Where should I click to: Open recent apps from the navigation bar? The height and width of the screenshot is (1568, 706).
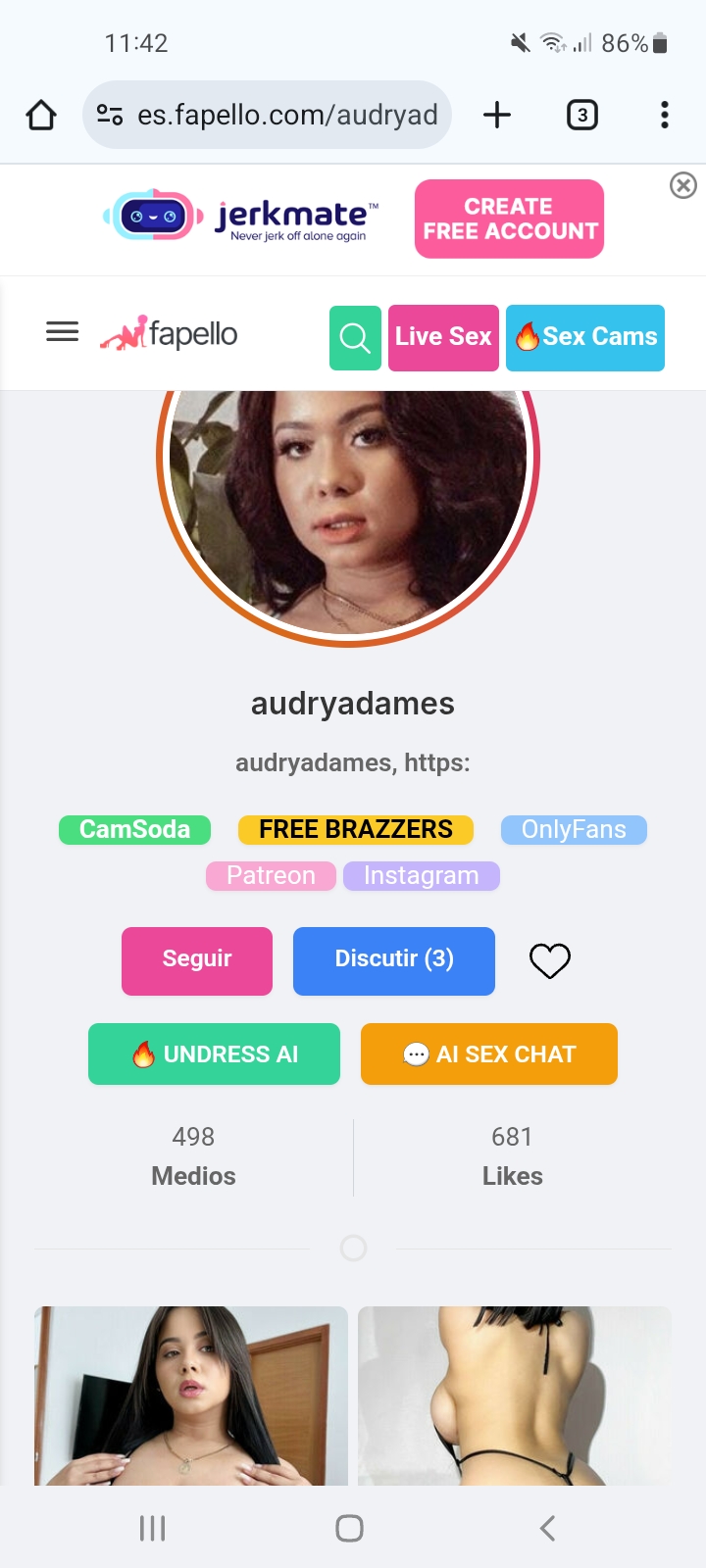tap(152, 1528)
